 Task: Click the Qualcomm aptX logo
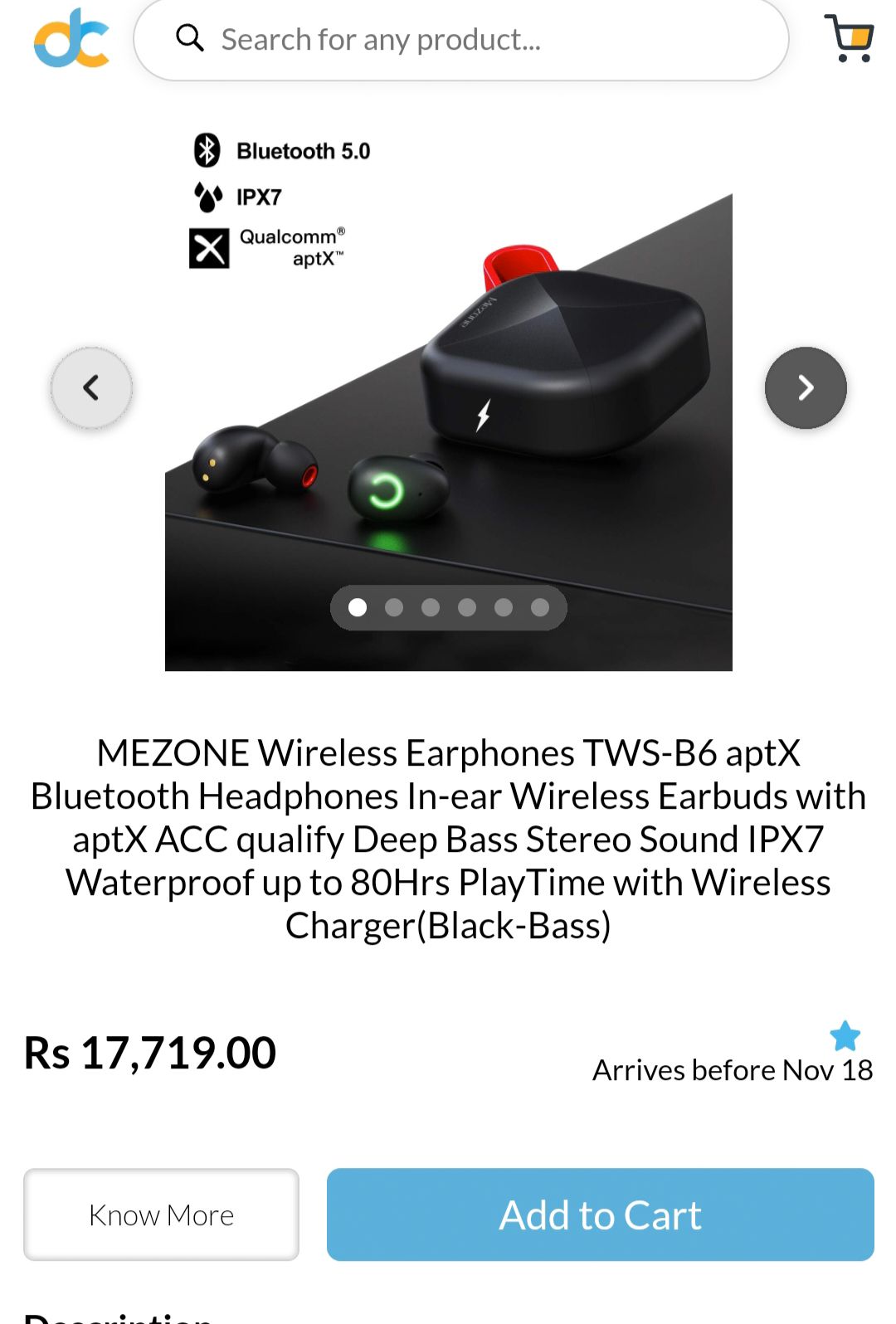(x=210, y=246)
